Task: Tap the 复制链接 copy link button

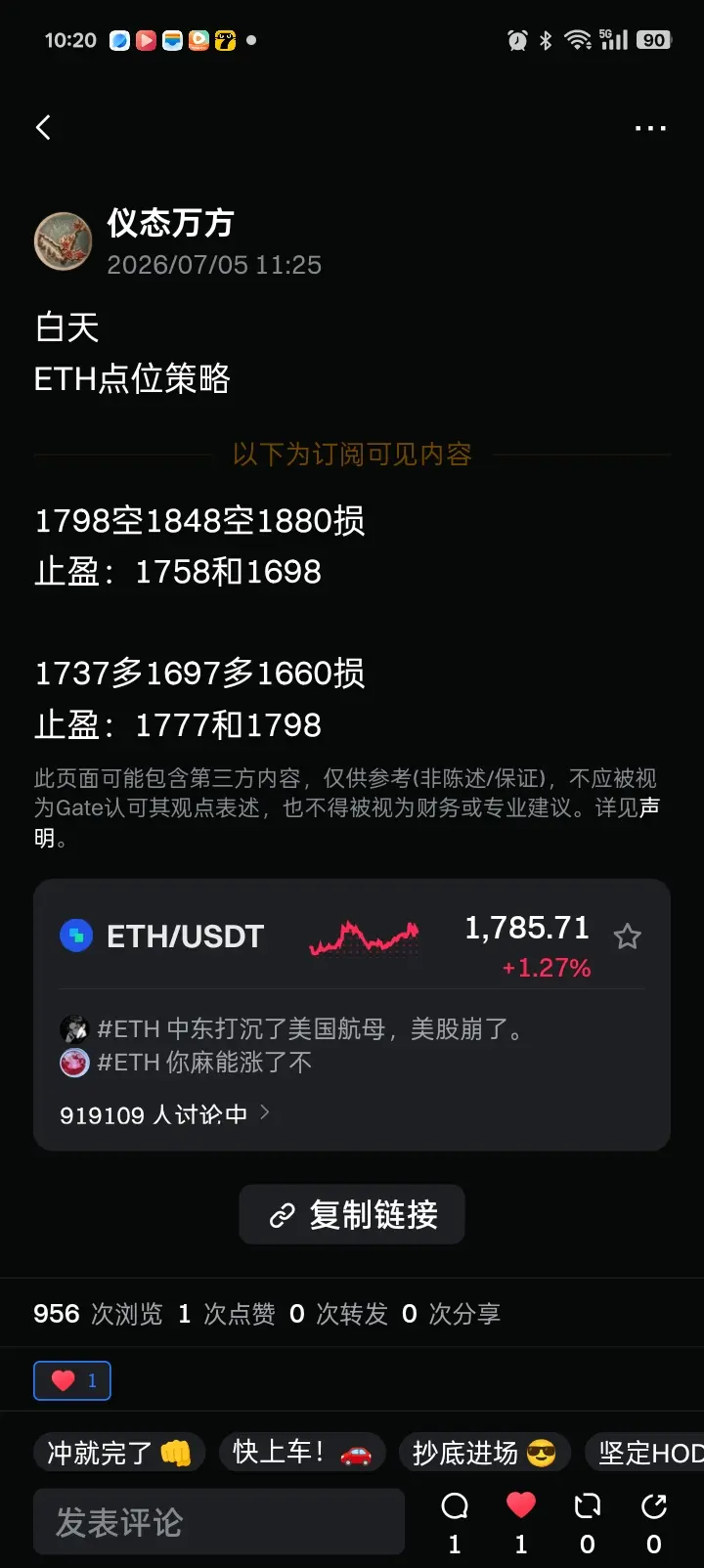Action: 352,1214
